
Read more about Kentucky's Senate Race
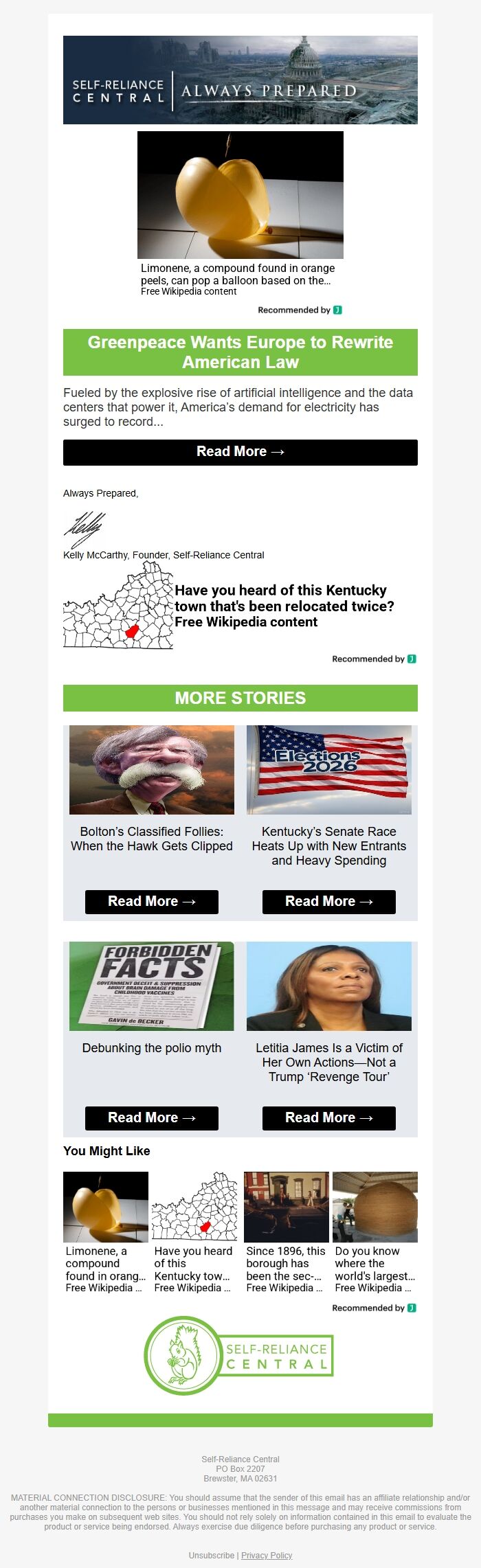[x=328, y=902]
